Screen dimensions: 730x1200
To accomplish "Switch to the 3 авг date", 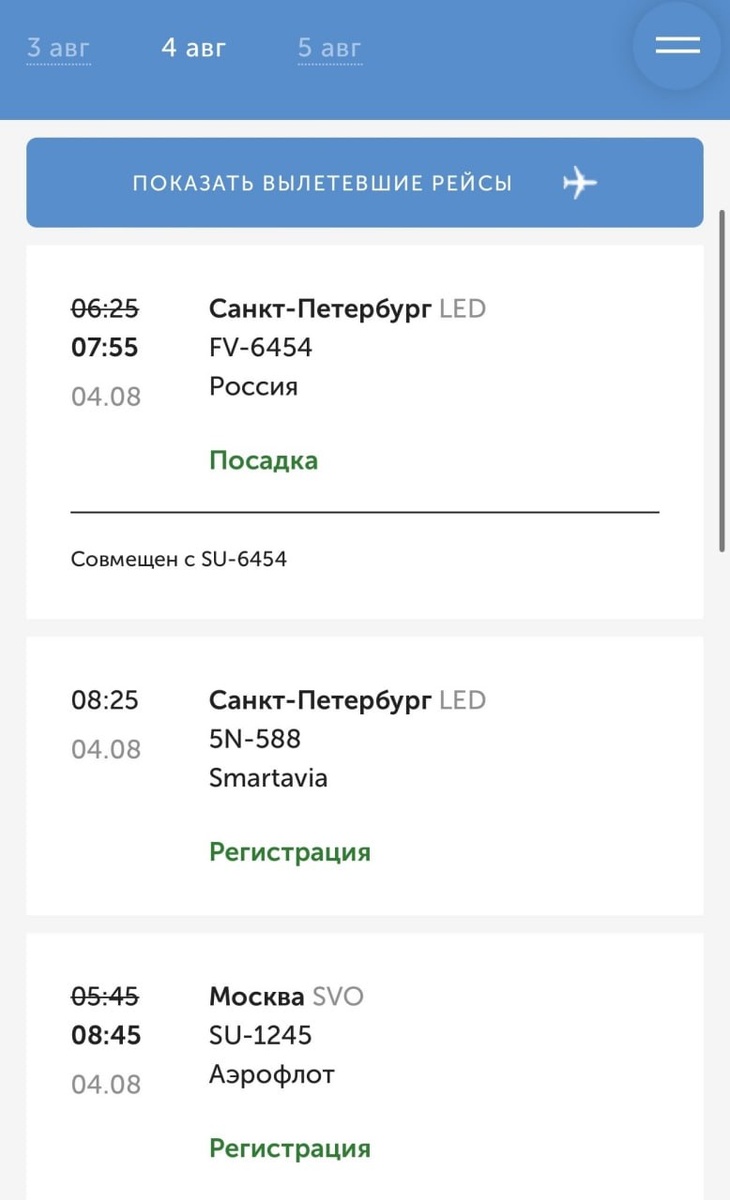I will point(58,47).
